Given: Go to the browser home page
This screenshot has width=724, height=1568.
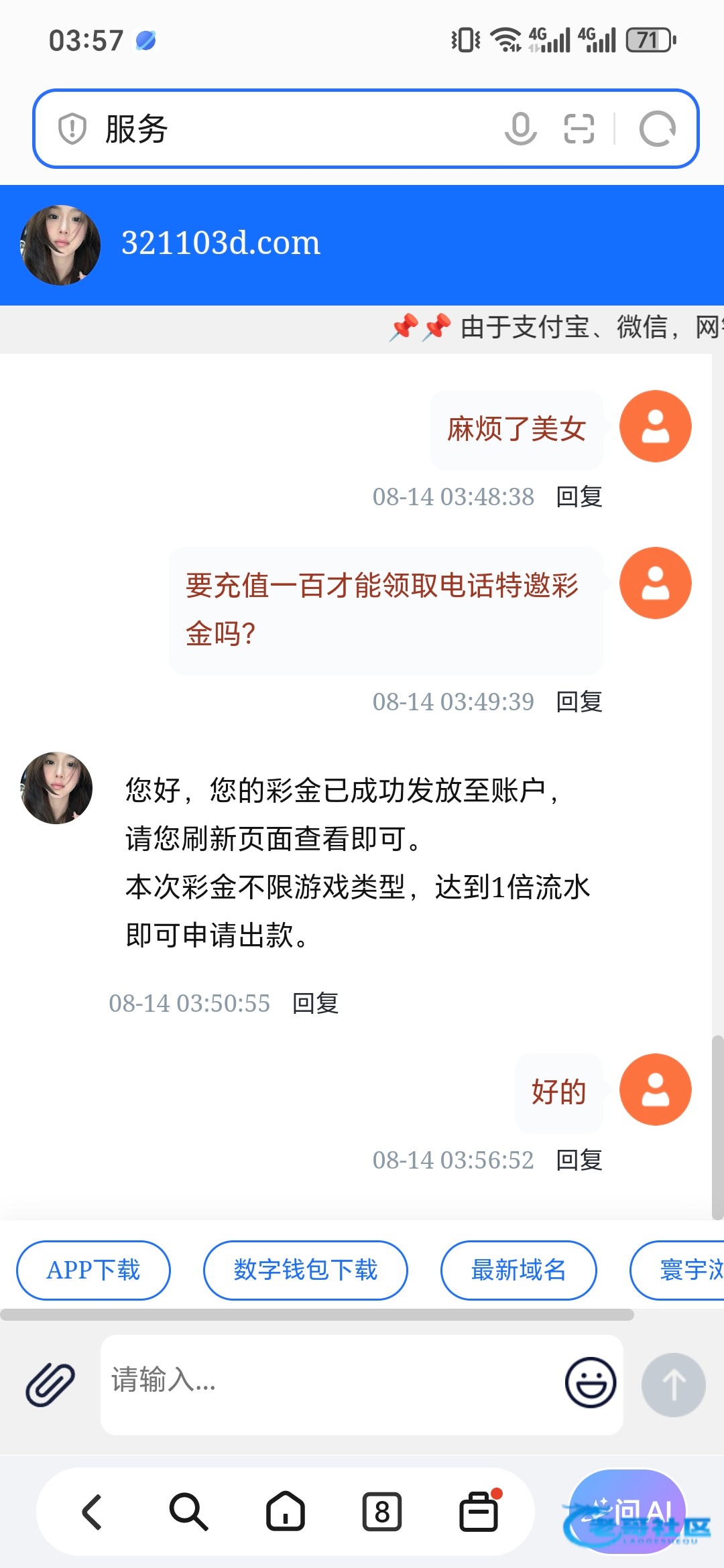Looking at the screenshot, I should 286,1512.
